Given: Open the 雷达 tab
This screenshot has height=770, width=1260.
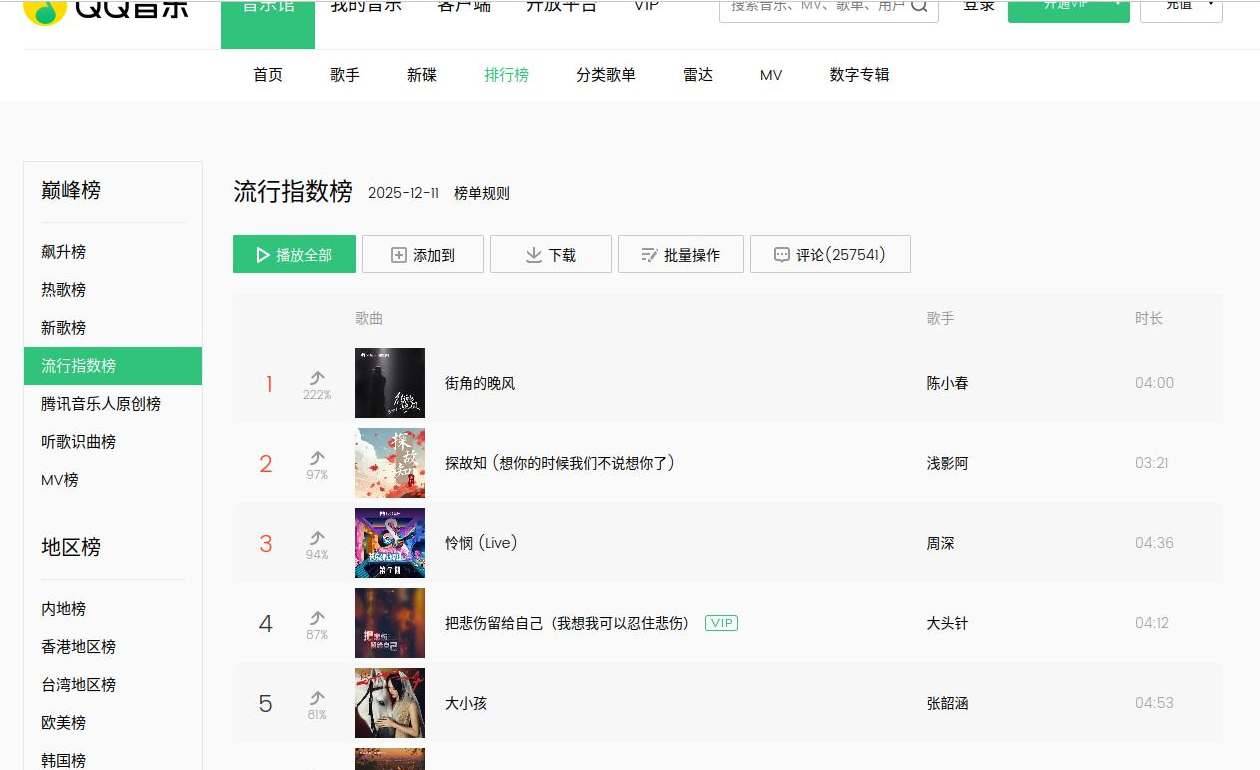Looking at the screenshot, I should click(698, 75).
